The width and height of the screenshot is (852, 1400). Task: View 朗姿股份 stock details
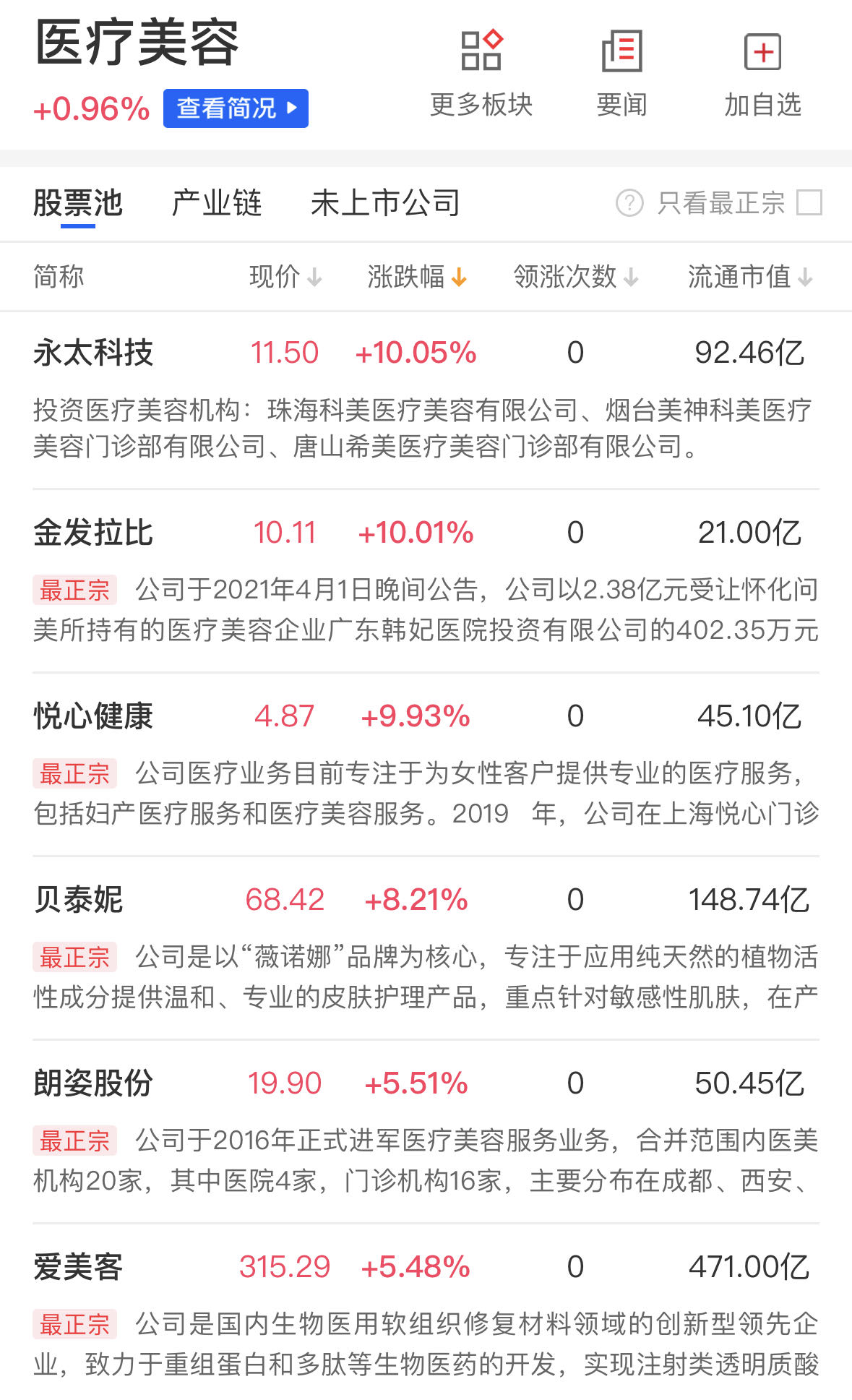point(93,1083)
